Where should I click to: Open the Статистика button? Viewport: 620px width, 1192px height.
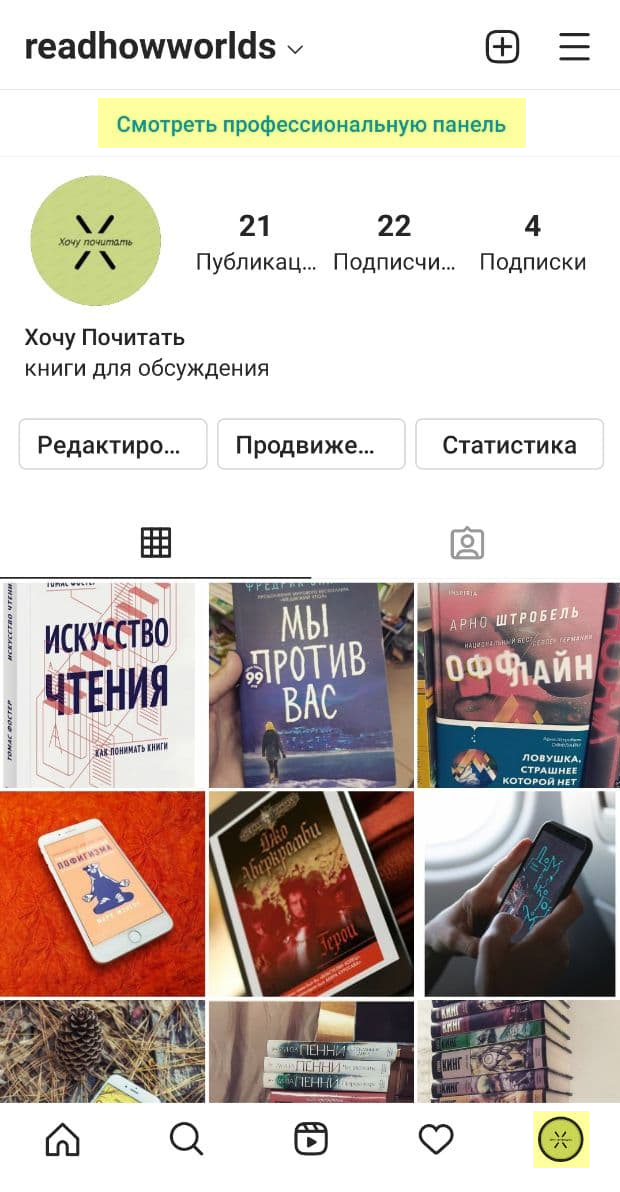(x=509, y=444)
